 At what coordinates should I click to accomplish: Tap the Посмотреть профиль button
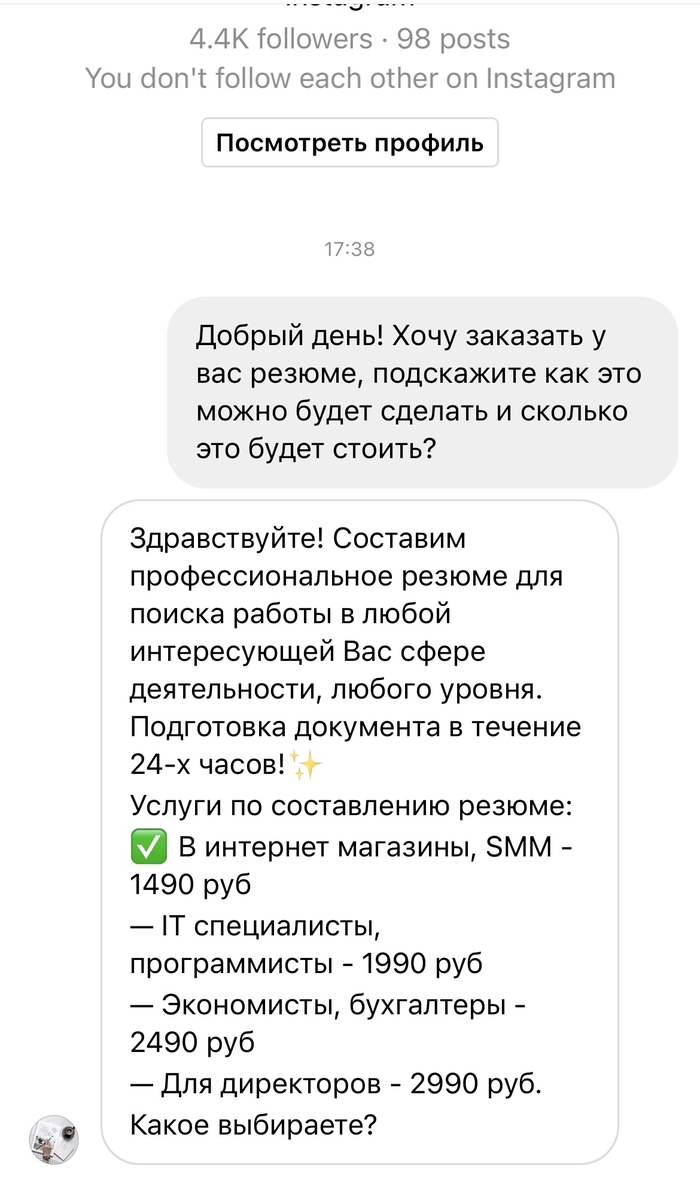349,142
